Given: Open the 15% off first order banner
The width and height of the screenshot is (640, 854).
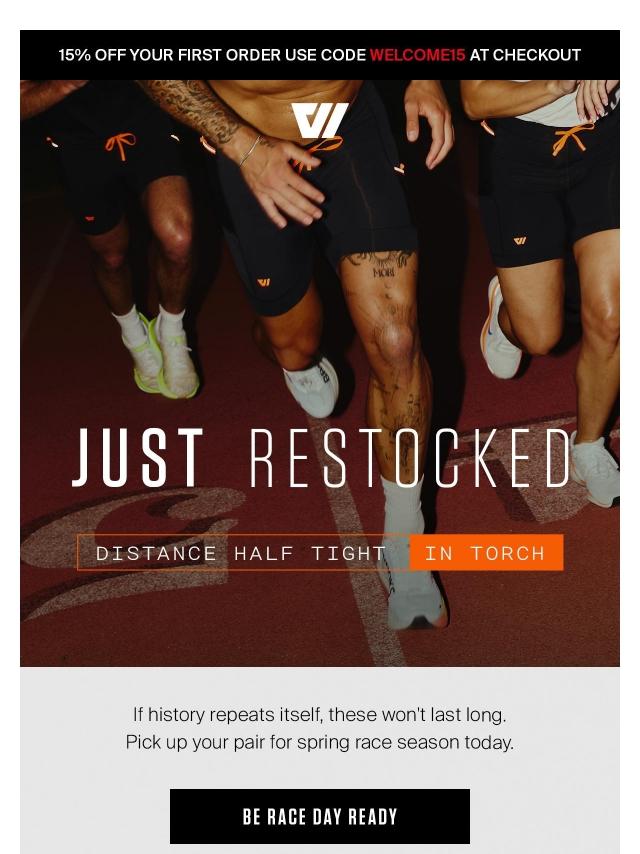Looking at the screenshot, I should pos(319,55).
